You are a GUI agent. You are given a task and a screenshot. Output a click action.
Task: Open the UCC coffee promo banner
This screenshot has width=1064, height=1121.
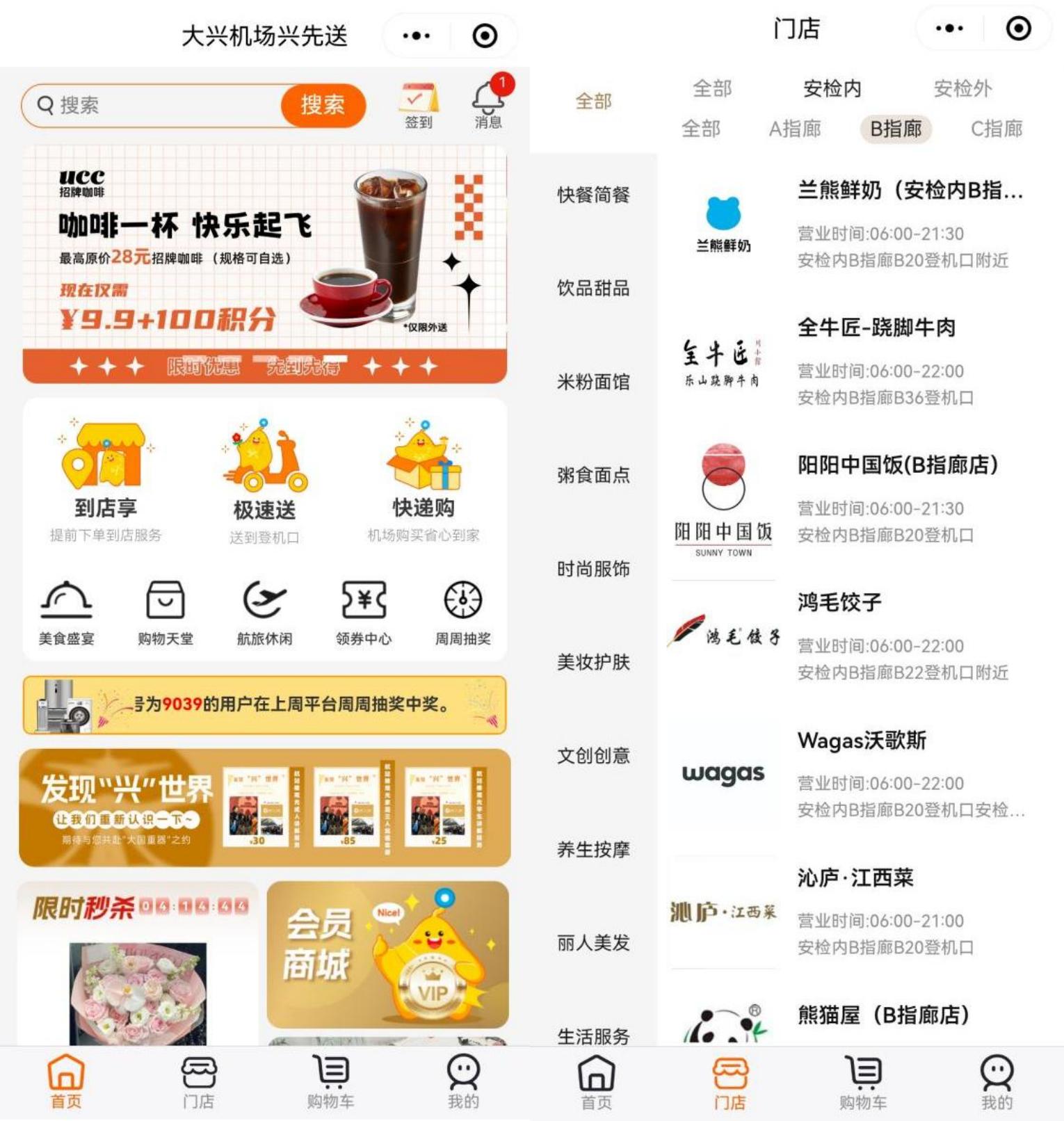tap(265, 264)
